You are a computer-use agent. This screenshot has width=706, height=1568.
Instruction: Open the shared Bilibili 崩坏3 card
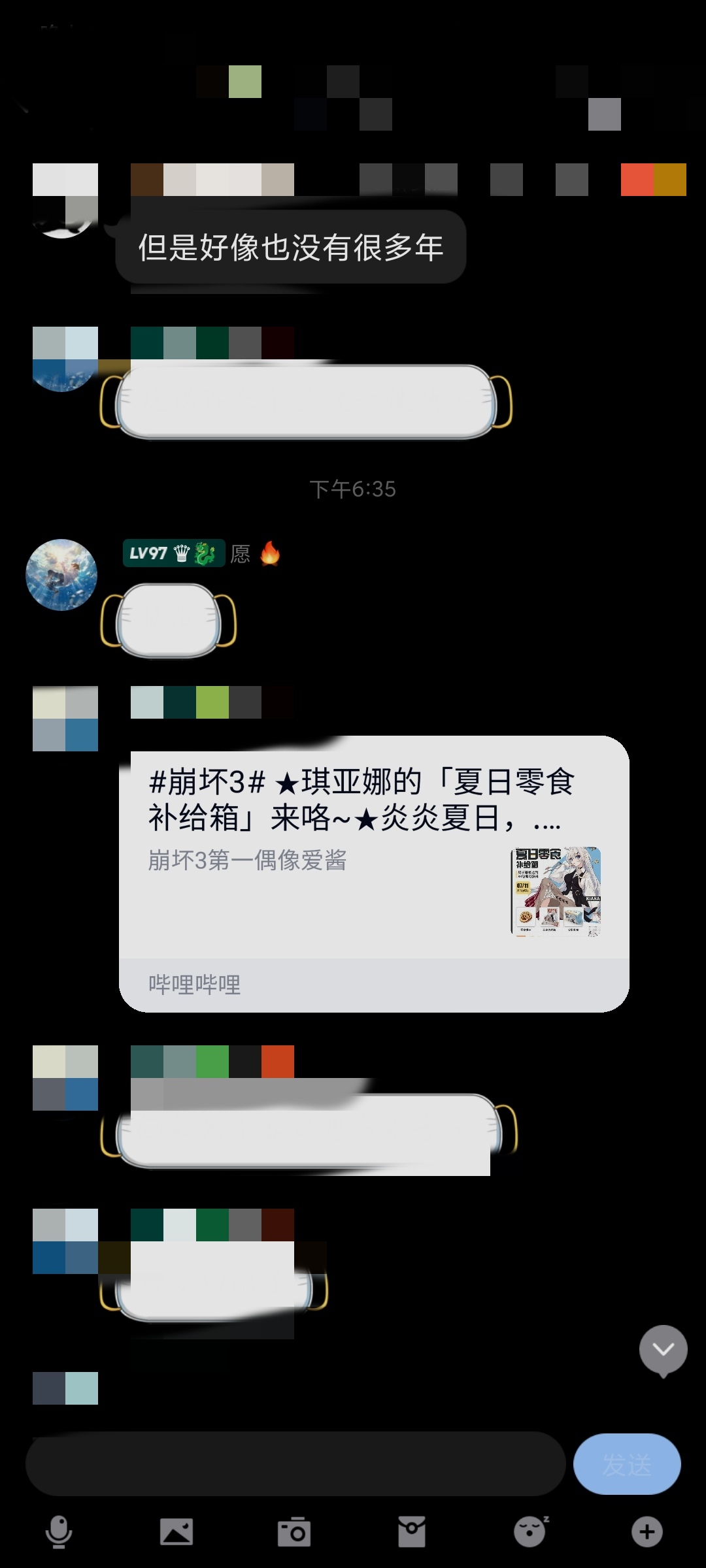(374, 874)
